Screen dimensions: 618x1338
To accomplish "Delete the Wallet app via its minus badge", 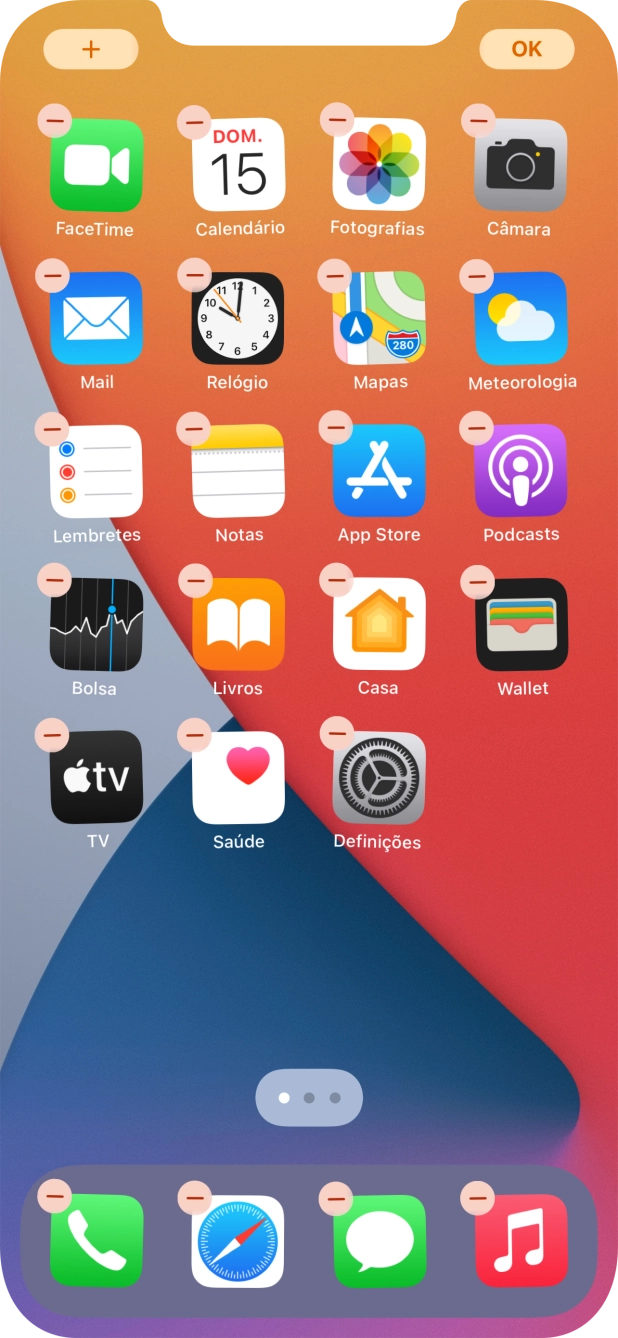I will (x=477, y=582).
